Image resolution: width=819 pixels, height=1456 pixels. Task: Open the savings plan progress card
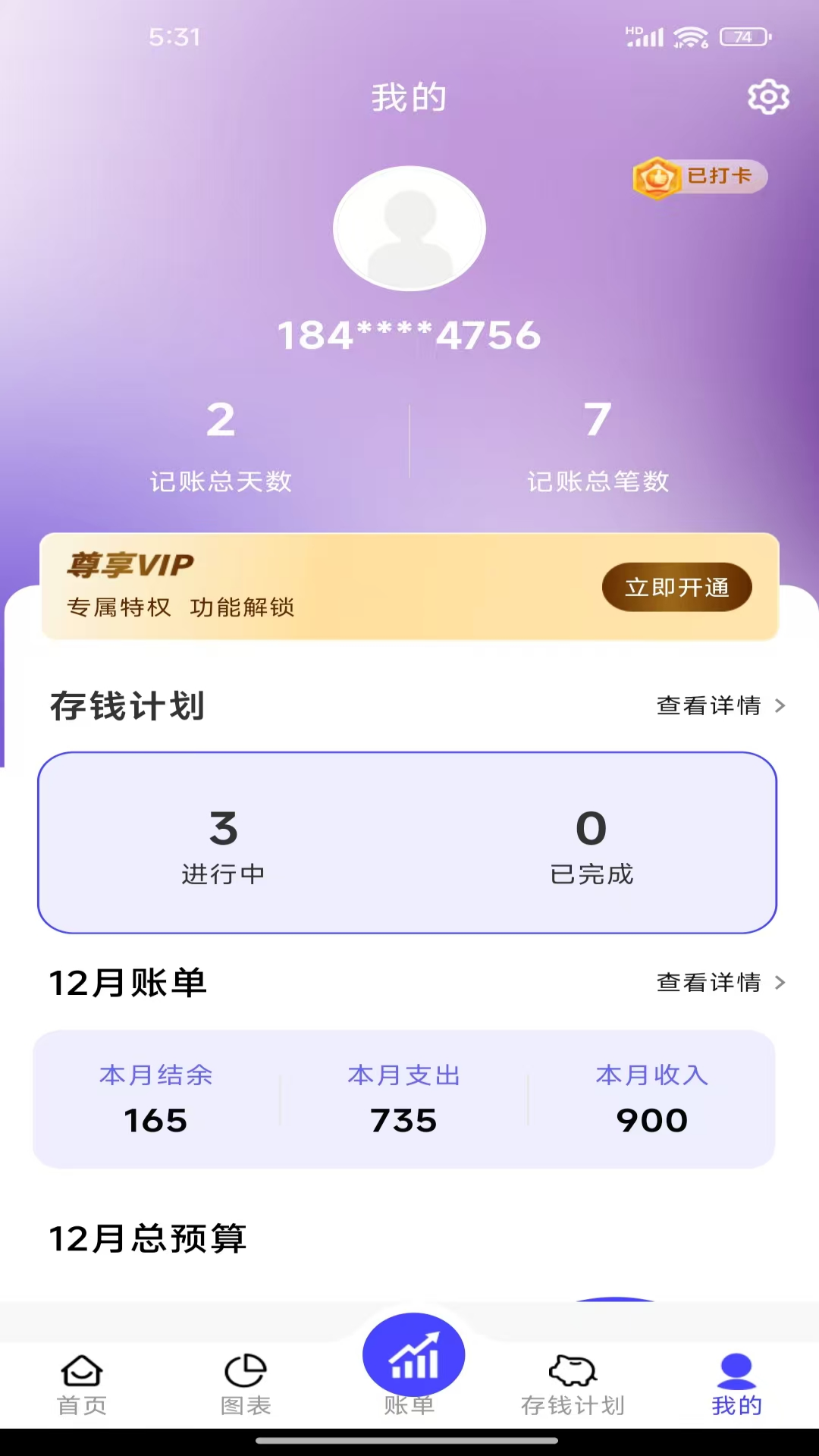(x=407, y=843)
